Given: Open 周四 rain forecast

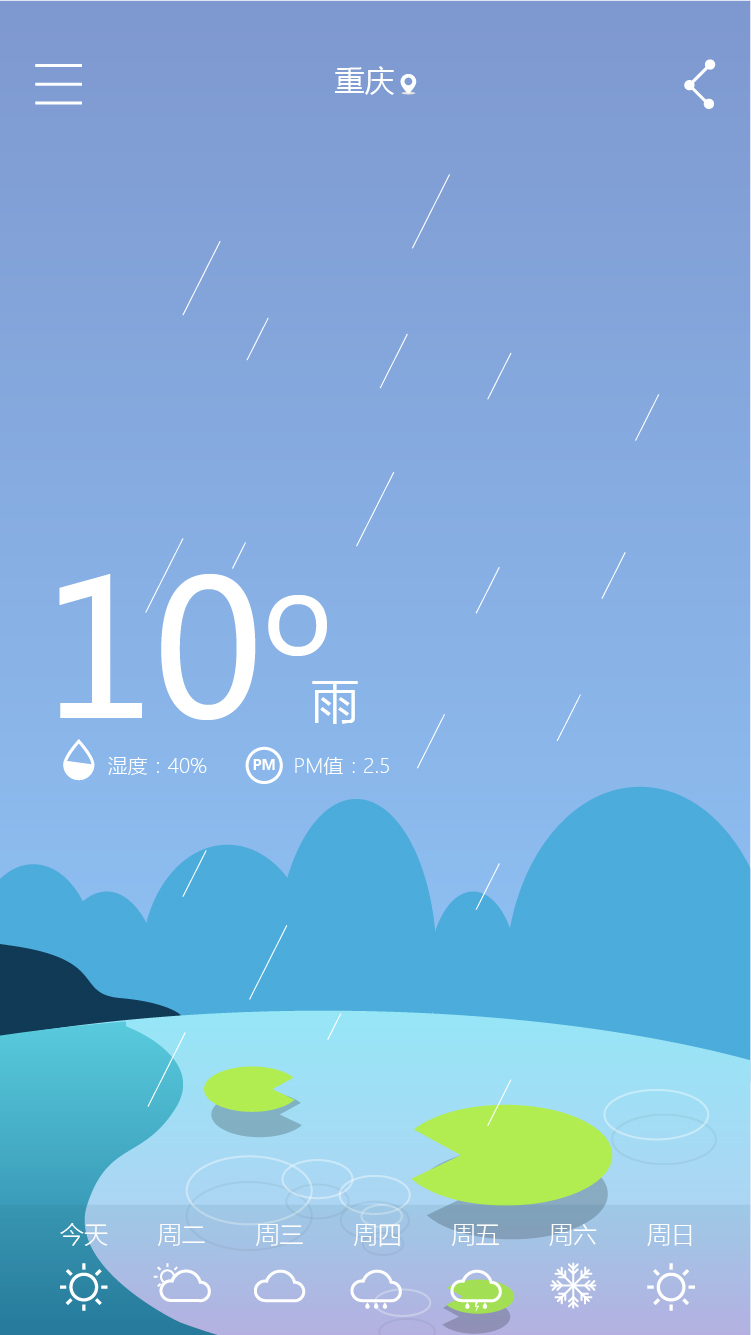Looking at the screenshot, I should (x=377, y=1264).
